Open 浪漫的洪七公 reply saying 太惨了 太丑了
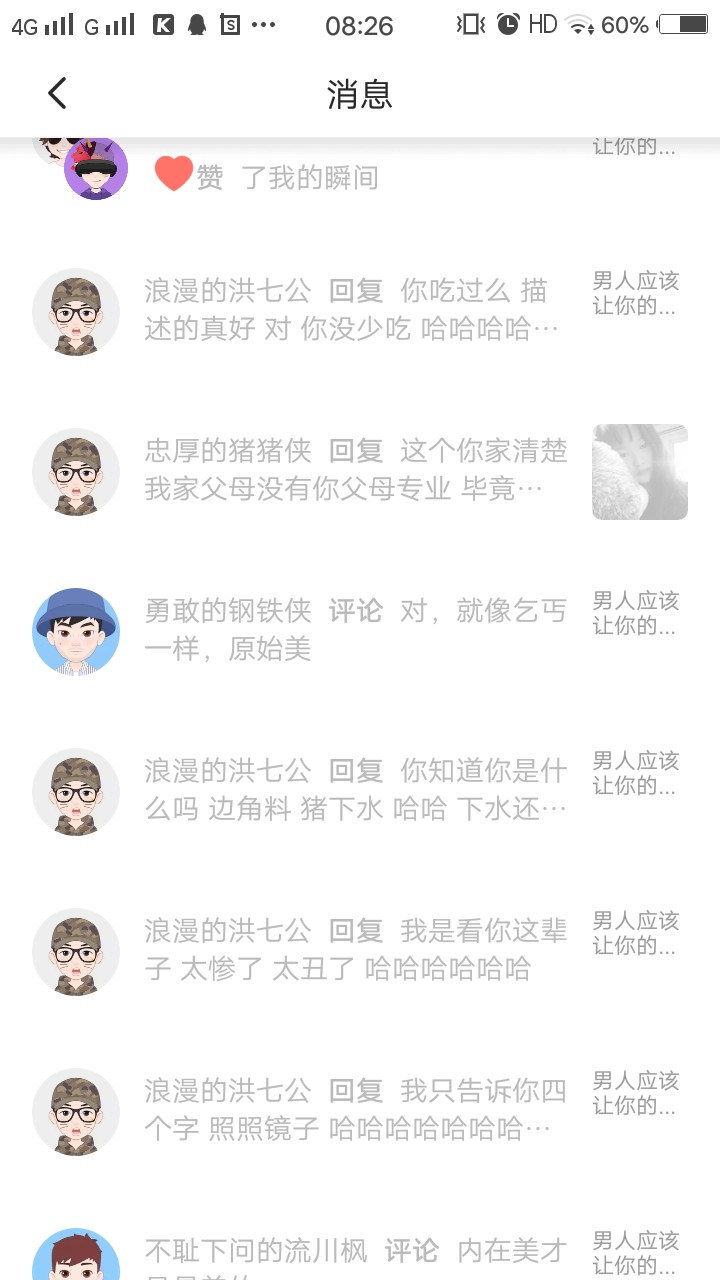This screenshot has width=720, height=1280. click(x=360, y=951)
